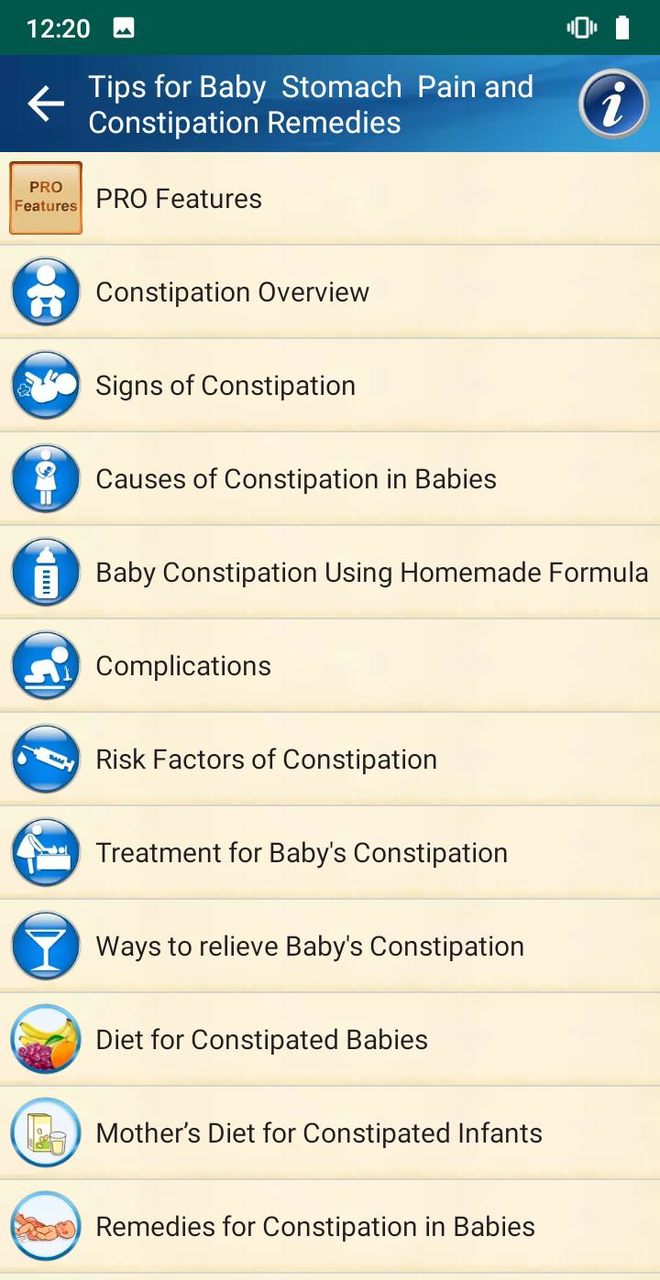Open Constipation Overview

click(x=330, y=292)
